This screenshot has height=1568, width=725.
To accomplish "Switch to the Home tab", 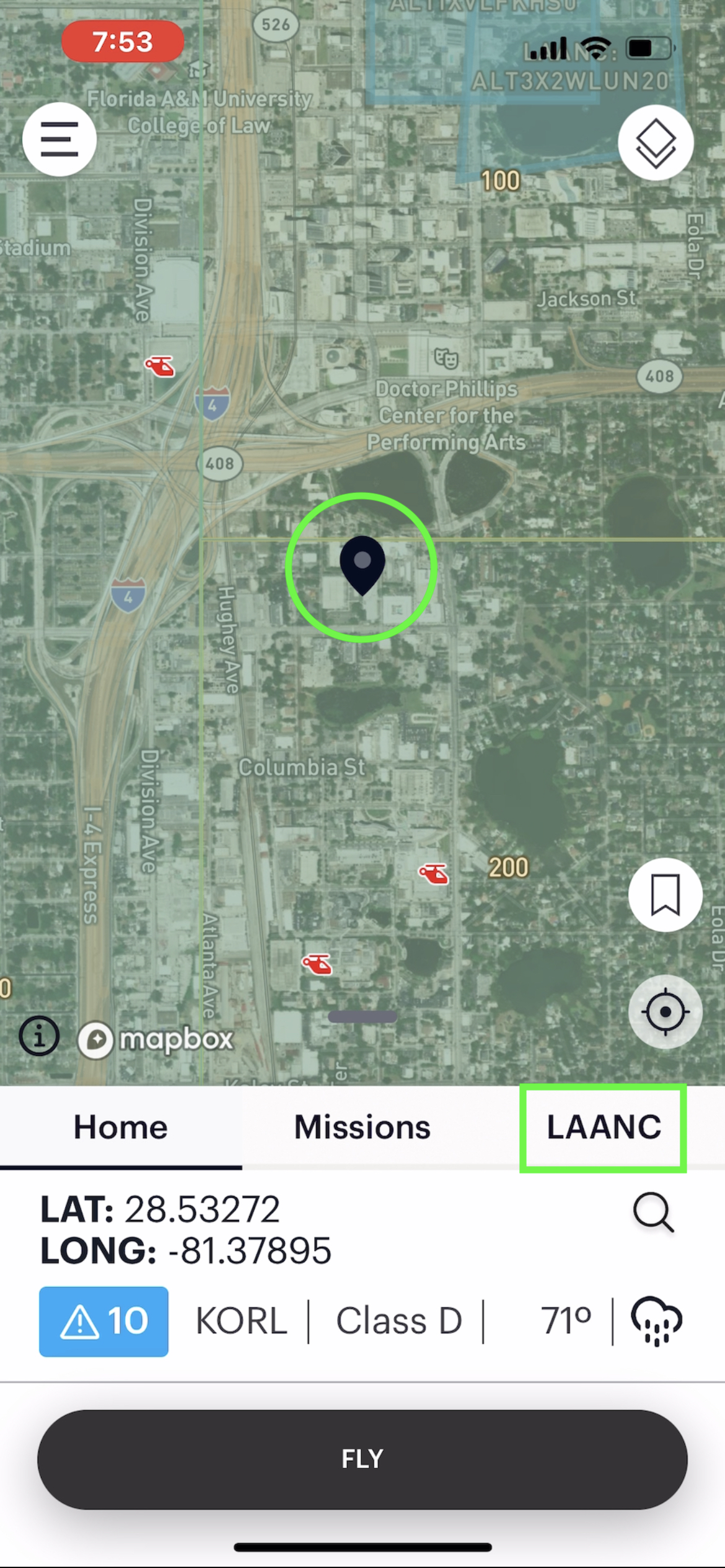I will click(120, 1127).
